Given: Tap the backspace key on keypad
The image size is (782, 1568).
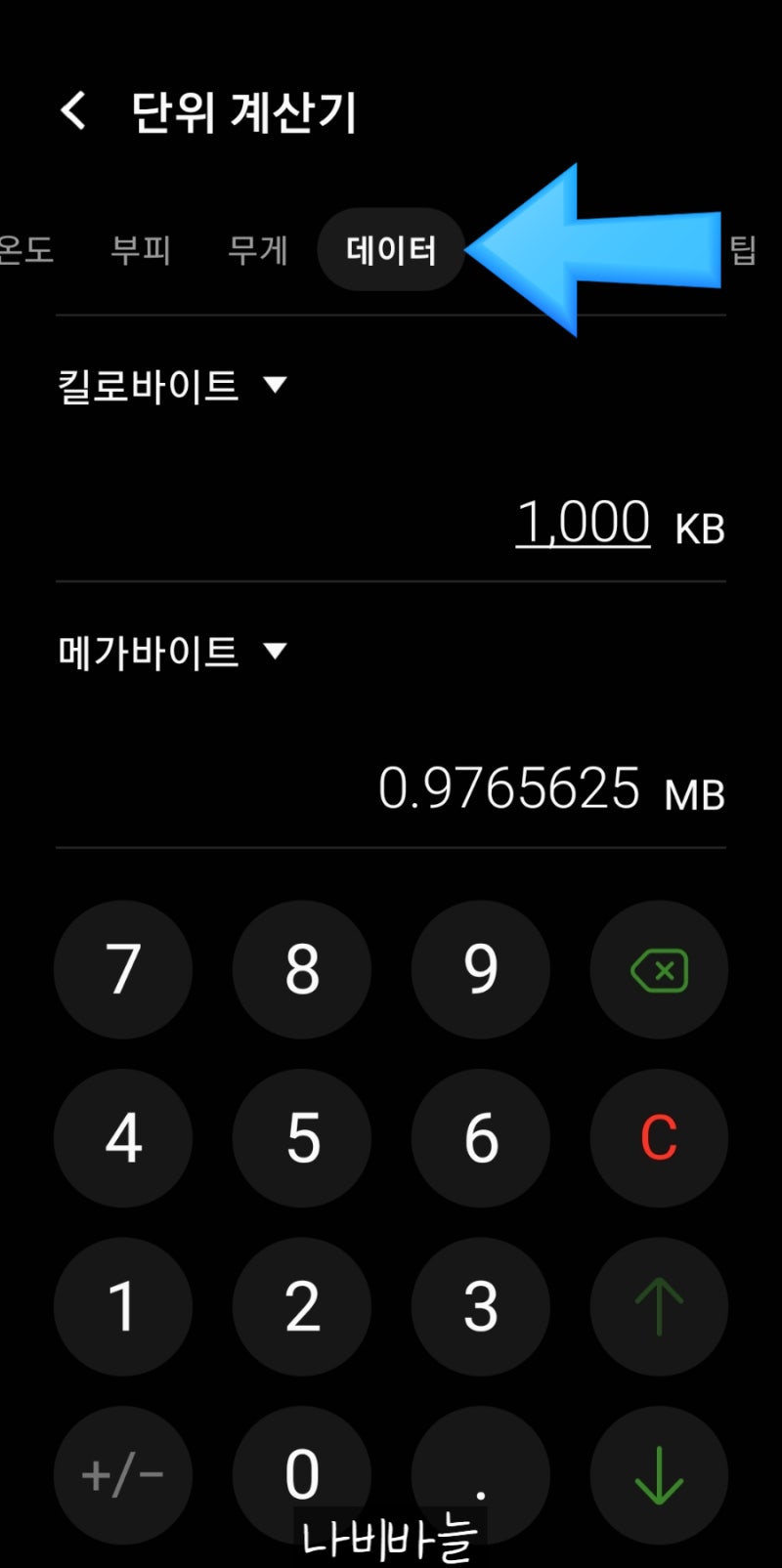Looking at the screenshot, I should point(660,968).
